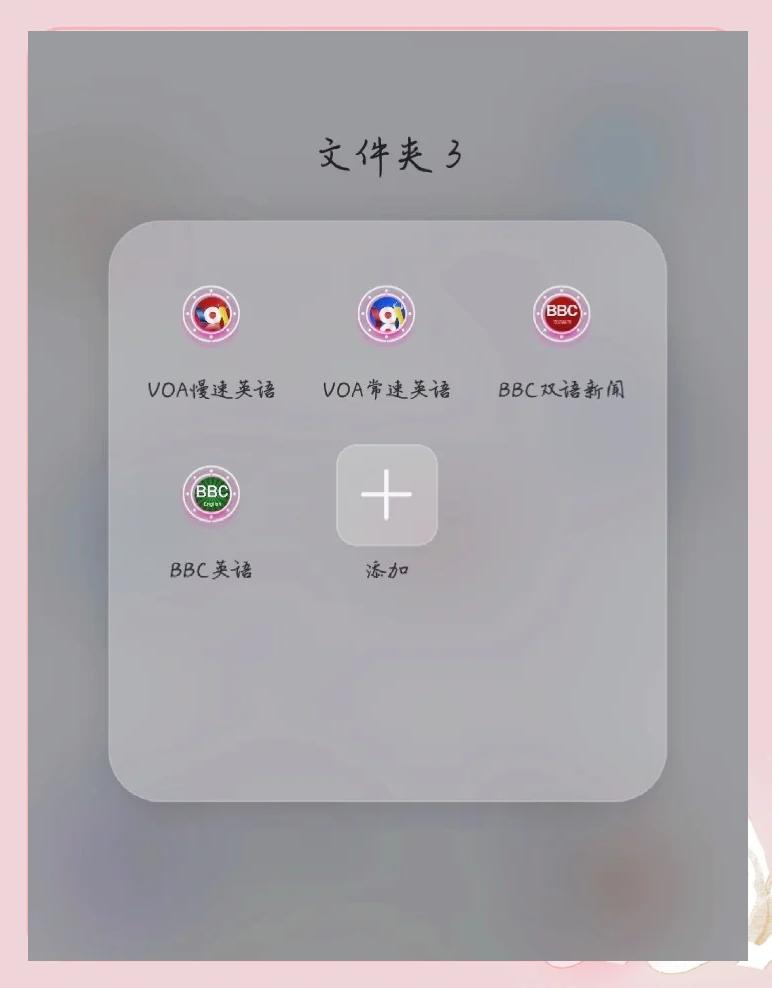The image size is (772, 988).
Task: Tap the 添加 add button
Action: click(388, 494)
